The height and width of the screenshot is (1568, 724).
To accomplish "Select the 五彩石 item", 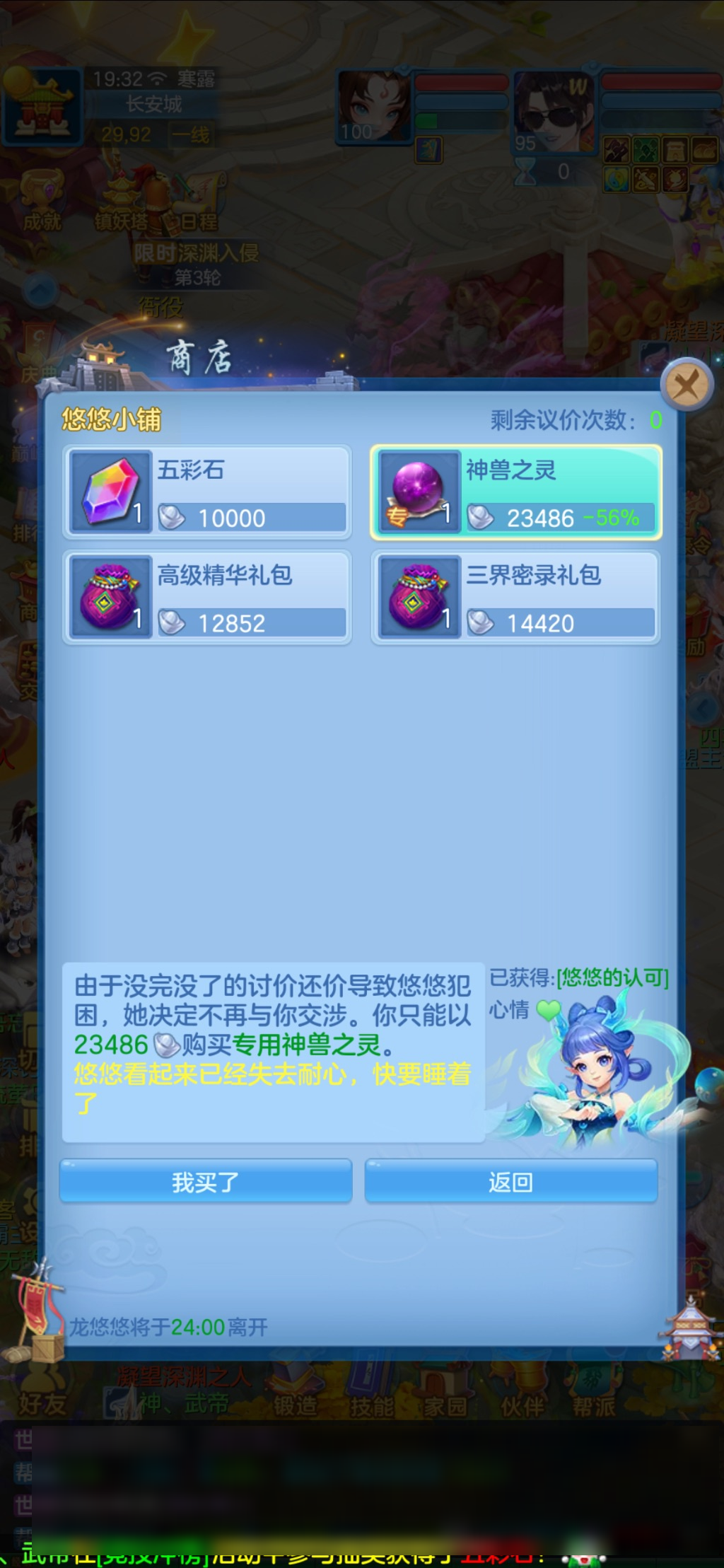I will pos(207,492).
